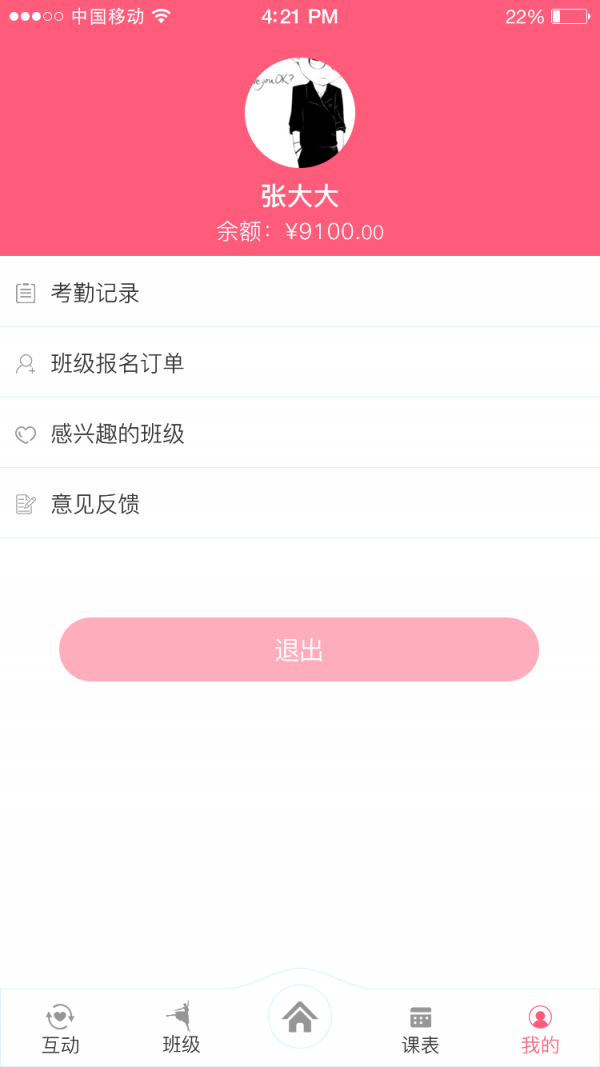
Task: Tap the profile avatar of 张大大
Action: (300, 112)
